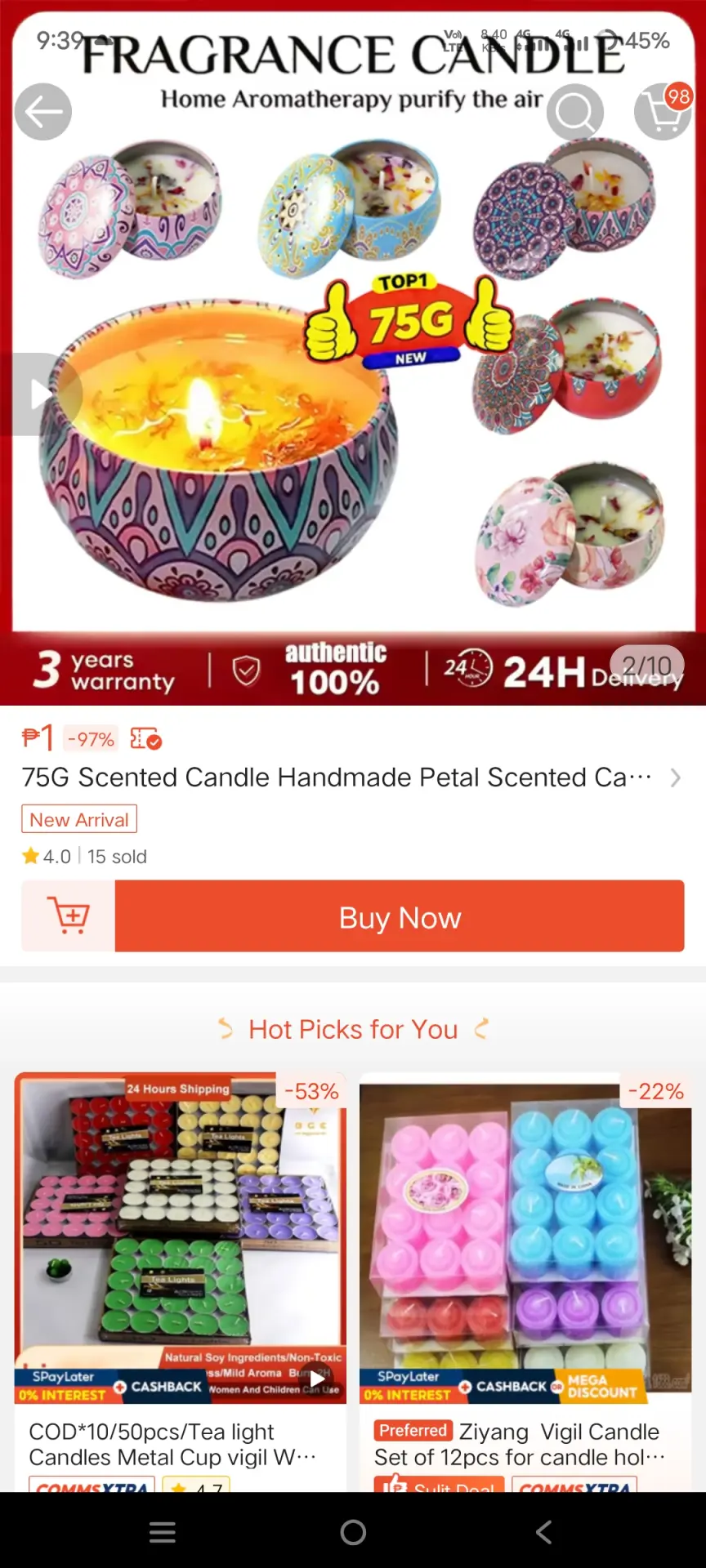Open search from the magnifier icon
The image size is (706, 1568).
(x=575, y=112)
